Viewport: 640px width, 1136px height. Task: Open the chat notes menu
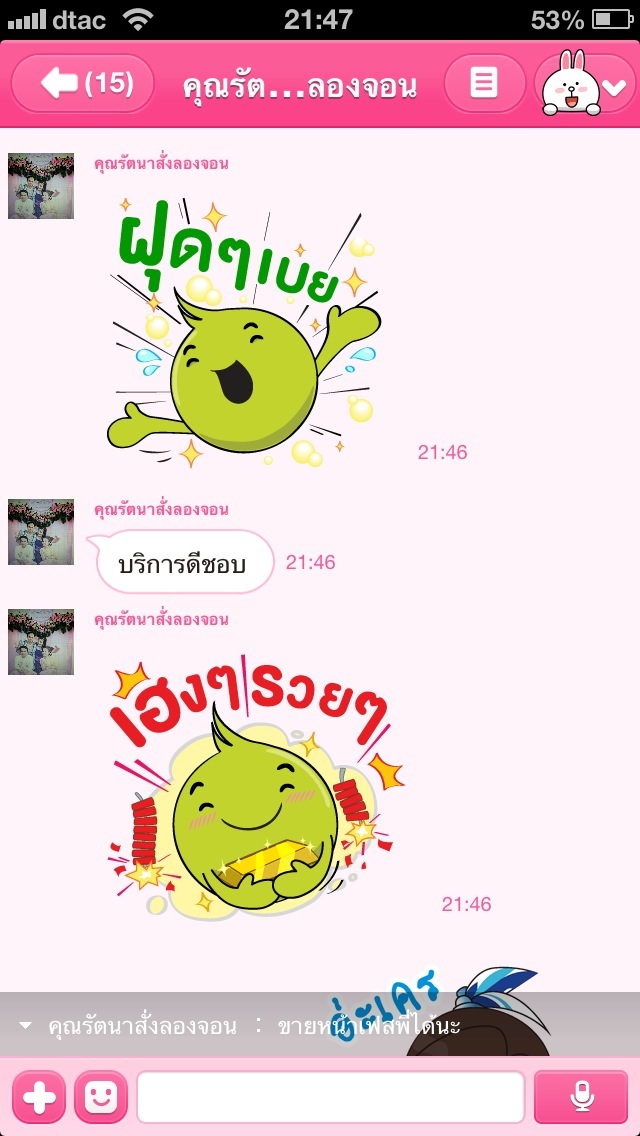pyautogui.click(x=484, y=84)
